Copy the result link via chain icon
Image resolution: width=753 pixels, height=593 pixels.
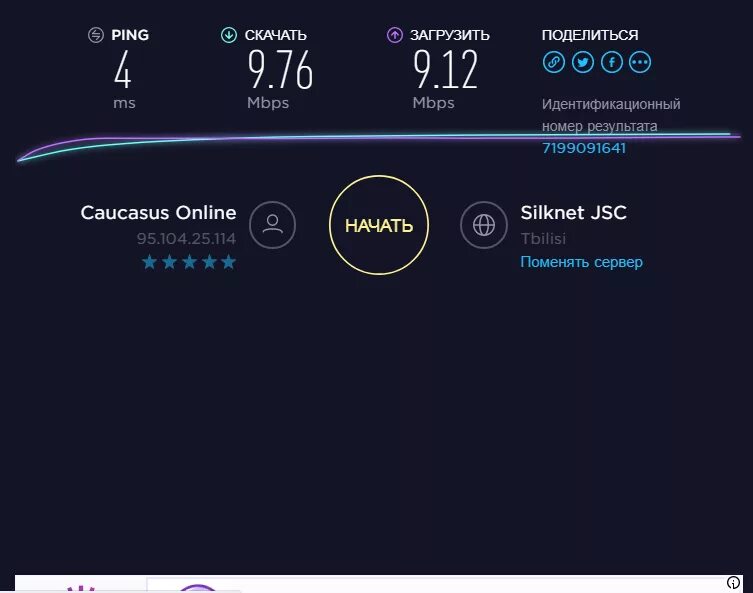[x=554, y=63]
